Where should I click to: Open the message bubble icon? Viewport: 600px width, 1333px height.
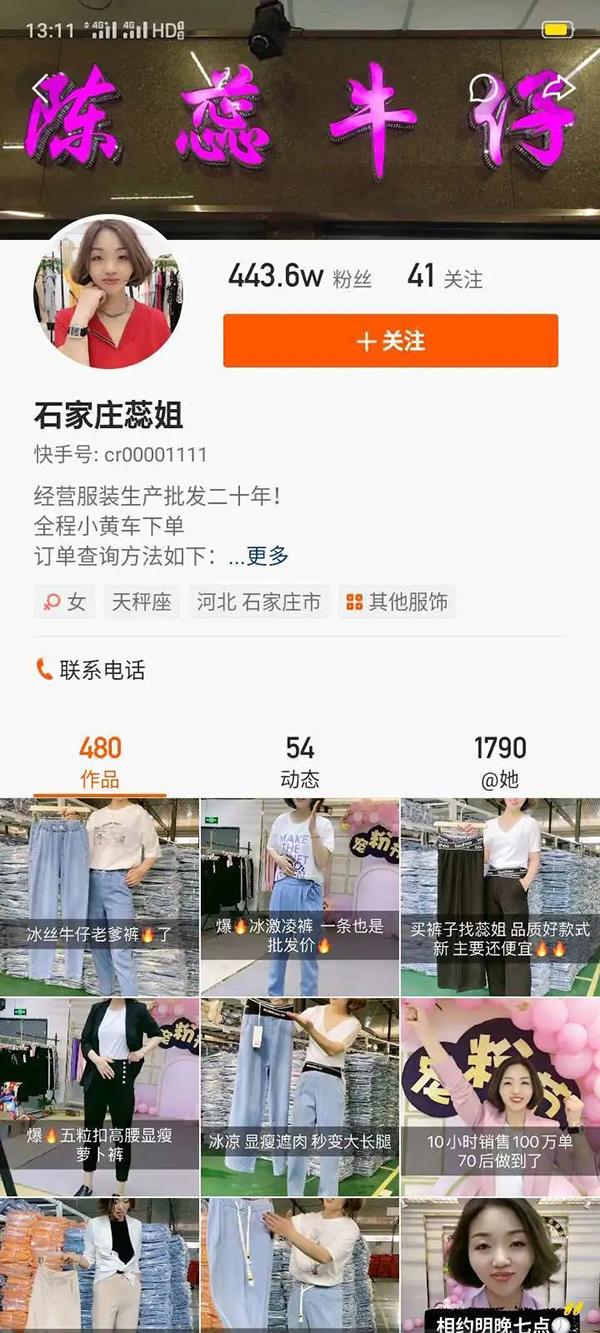pos(483,88)
